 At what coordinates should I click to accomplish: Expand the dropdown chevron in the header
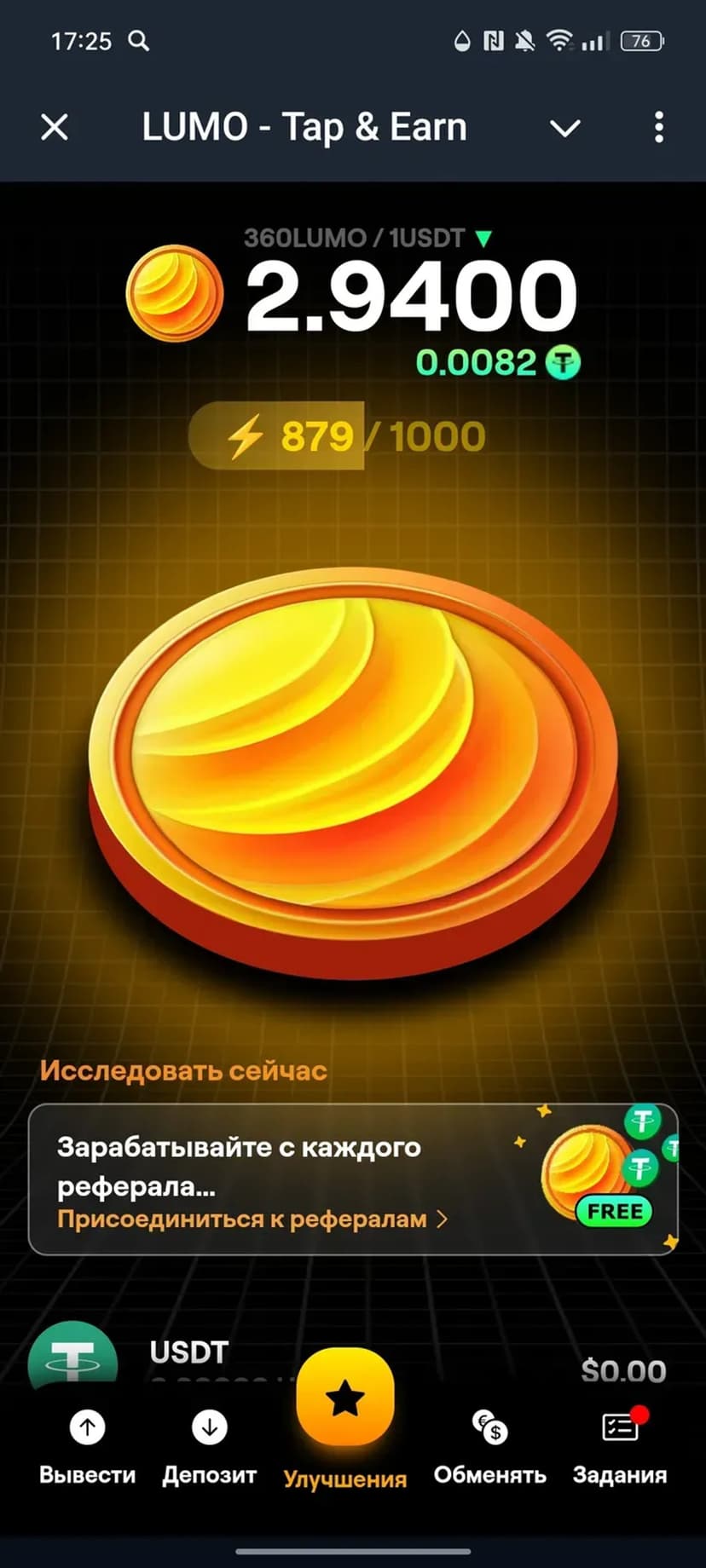[x=564, y=129]
